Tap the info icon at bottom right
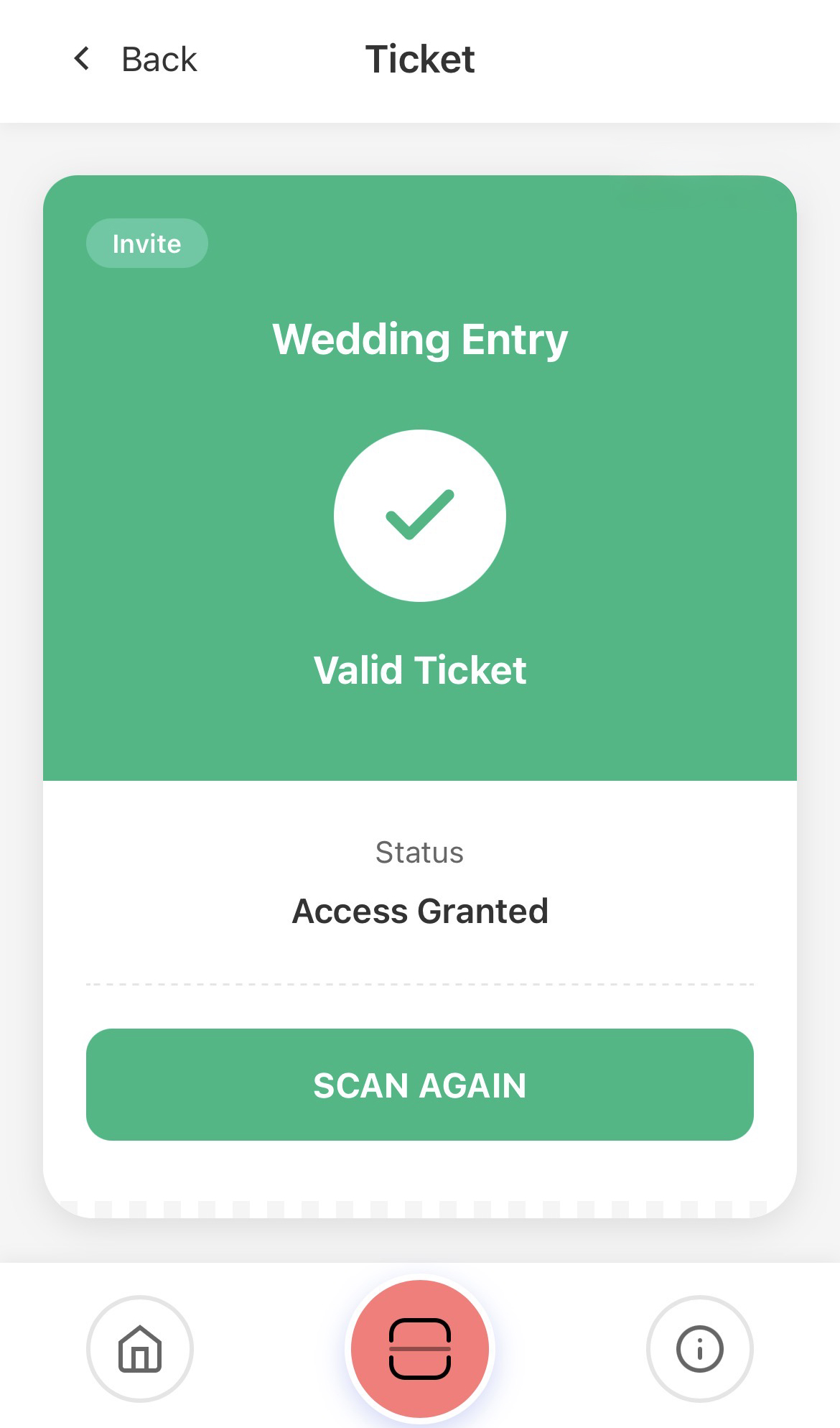 [700, 1349]
